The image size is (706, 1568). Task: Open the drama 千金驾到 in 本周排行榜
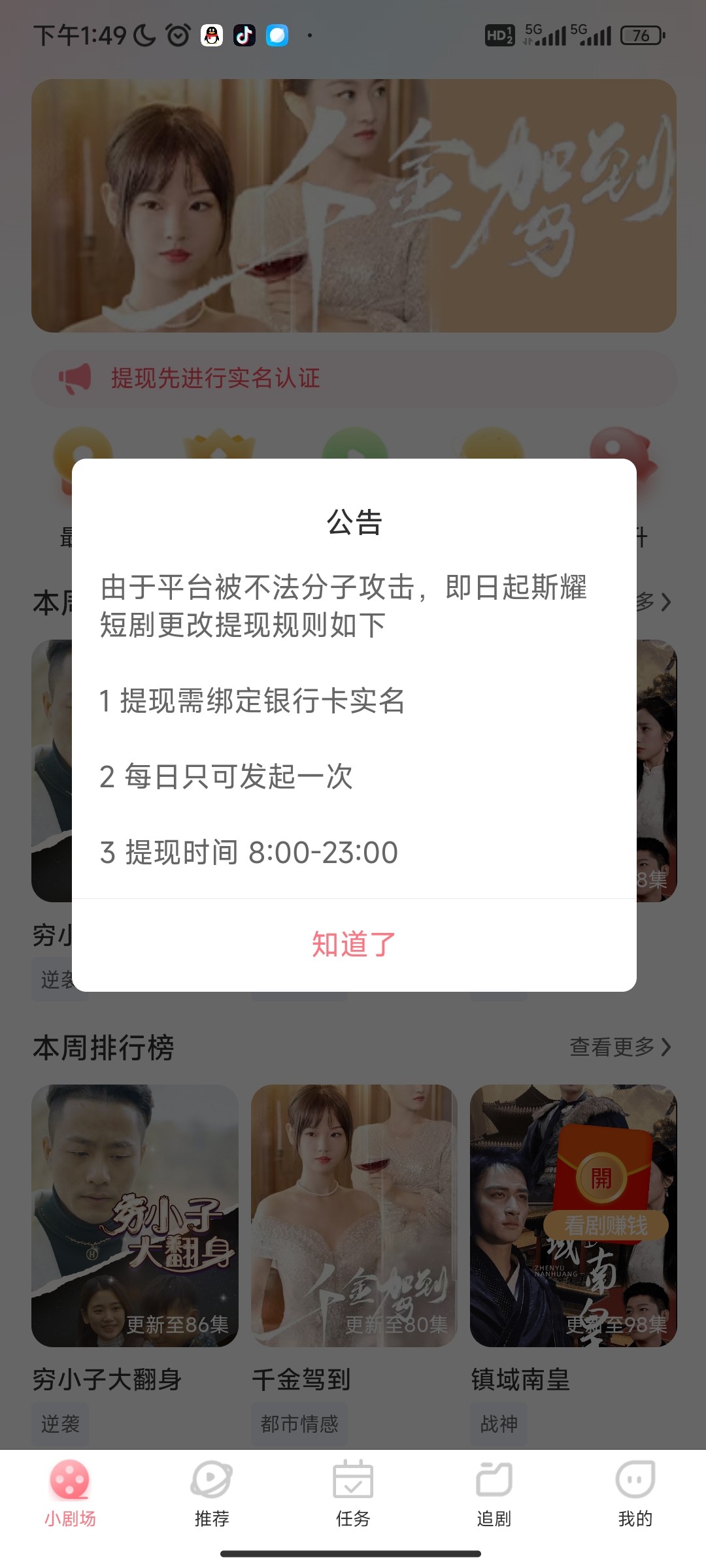click(x=354, y=1215)
